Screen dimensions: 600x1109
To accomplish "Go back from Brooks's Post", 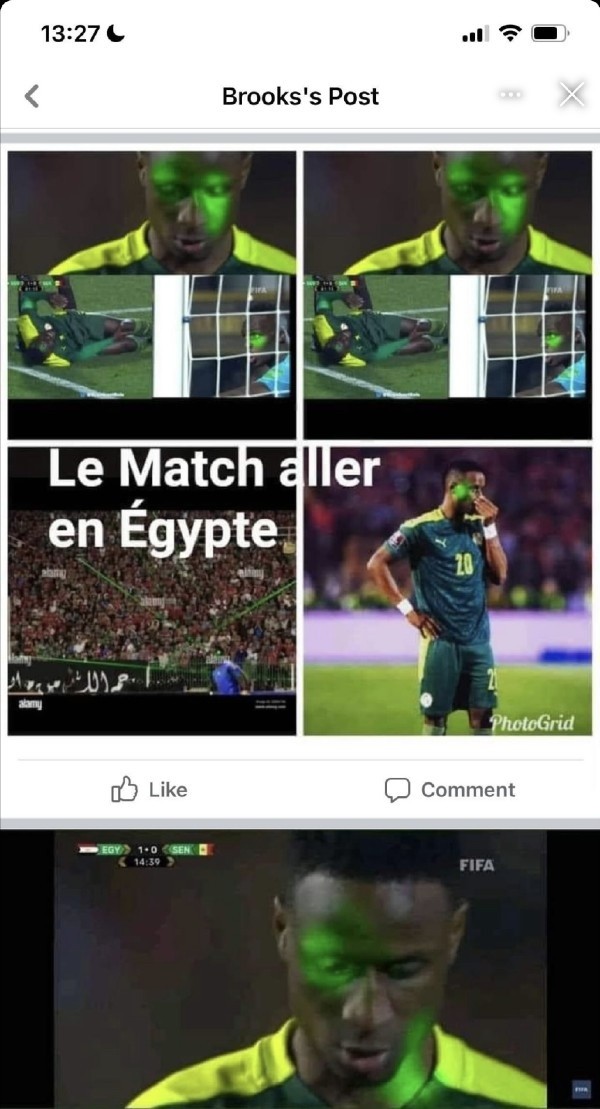I will point(32,96).
